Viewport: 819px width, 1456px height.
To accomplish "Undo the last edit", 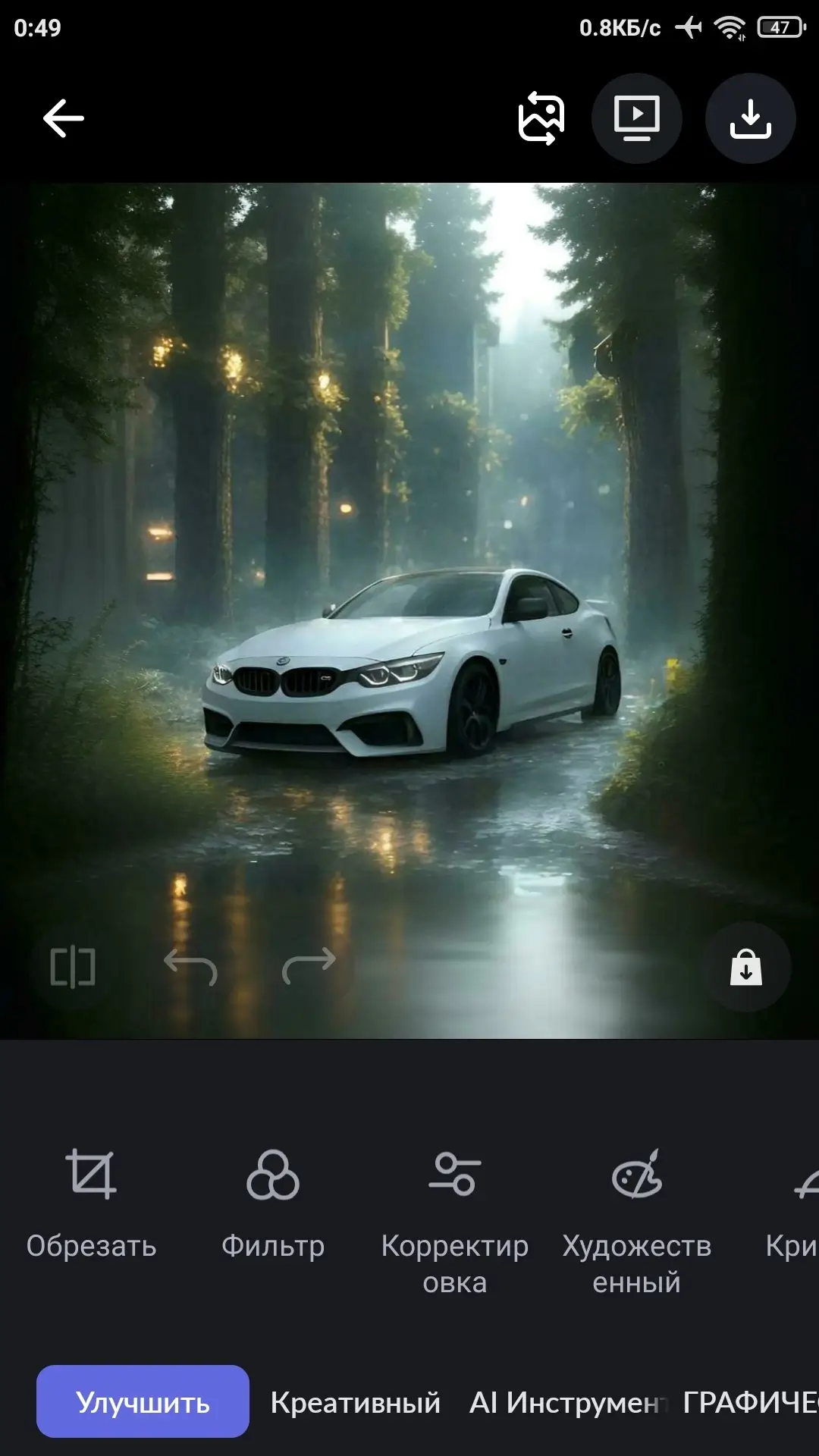I will [x=190, y=967].
